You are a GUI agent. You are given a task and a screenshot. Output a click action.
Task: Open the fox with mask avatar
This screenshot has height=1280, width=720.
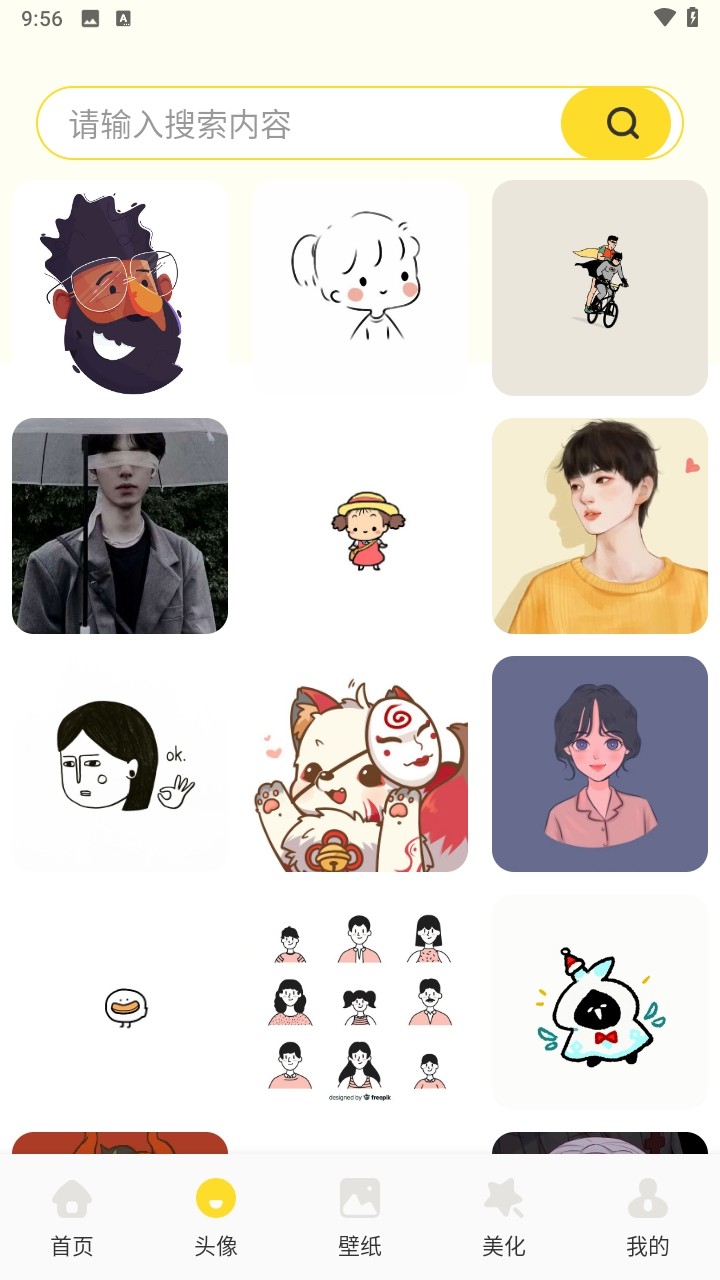coord(360,764)
